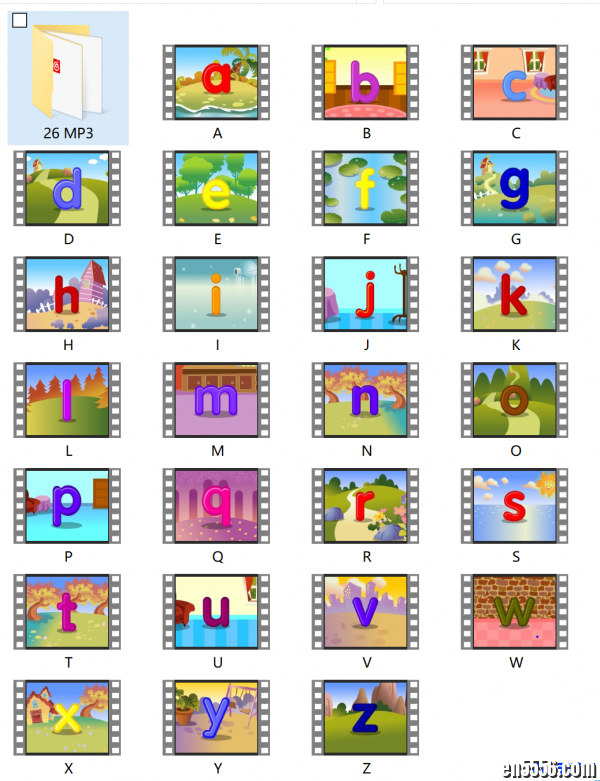Viewport: 600px width, 781px height.
Task: Play the letter C video
Action: 515,82
